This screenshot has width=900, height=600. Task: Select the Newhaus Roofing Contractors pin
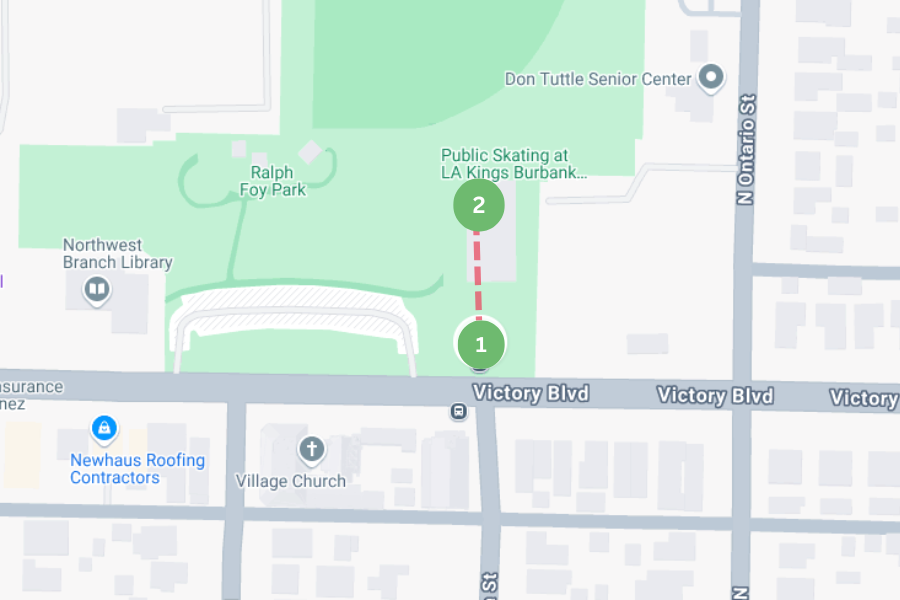tap(104, 430)
